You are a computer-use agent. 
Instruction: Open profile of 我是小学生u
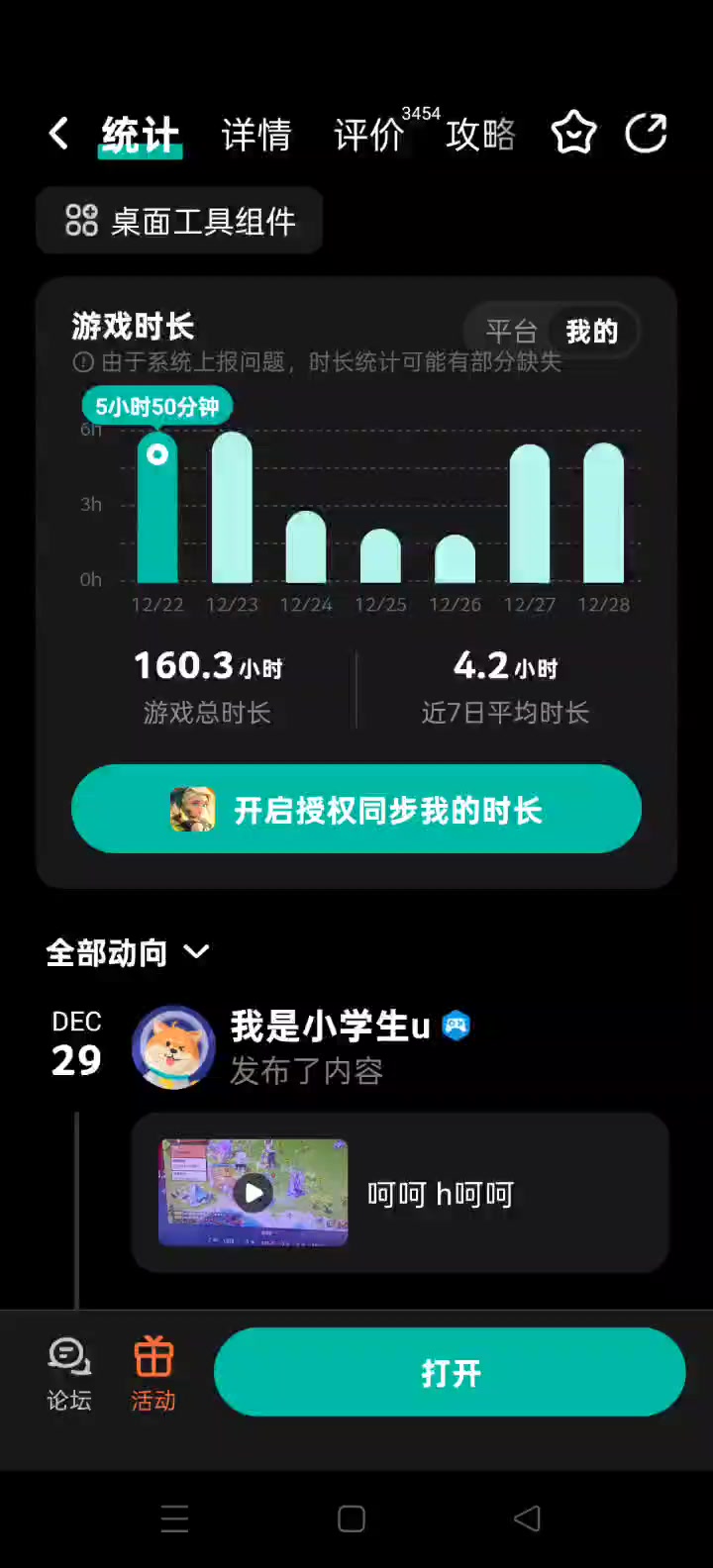coord(173,1047)
